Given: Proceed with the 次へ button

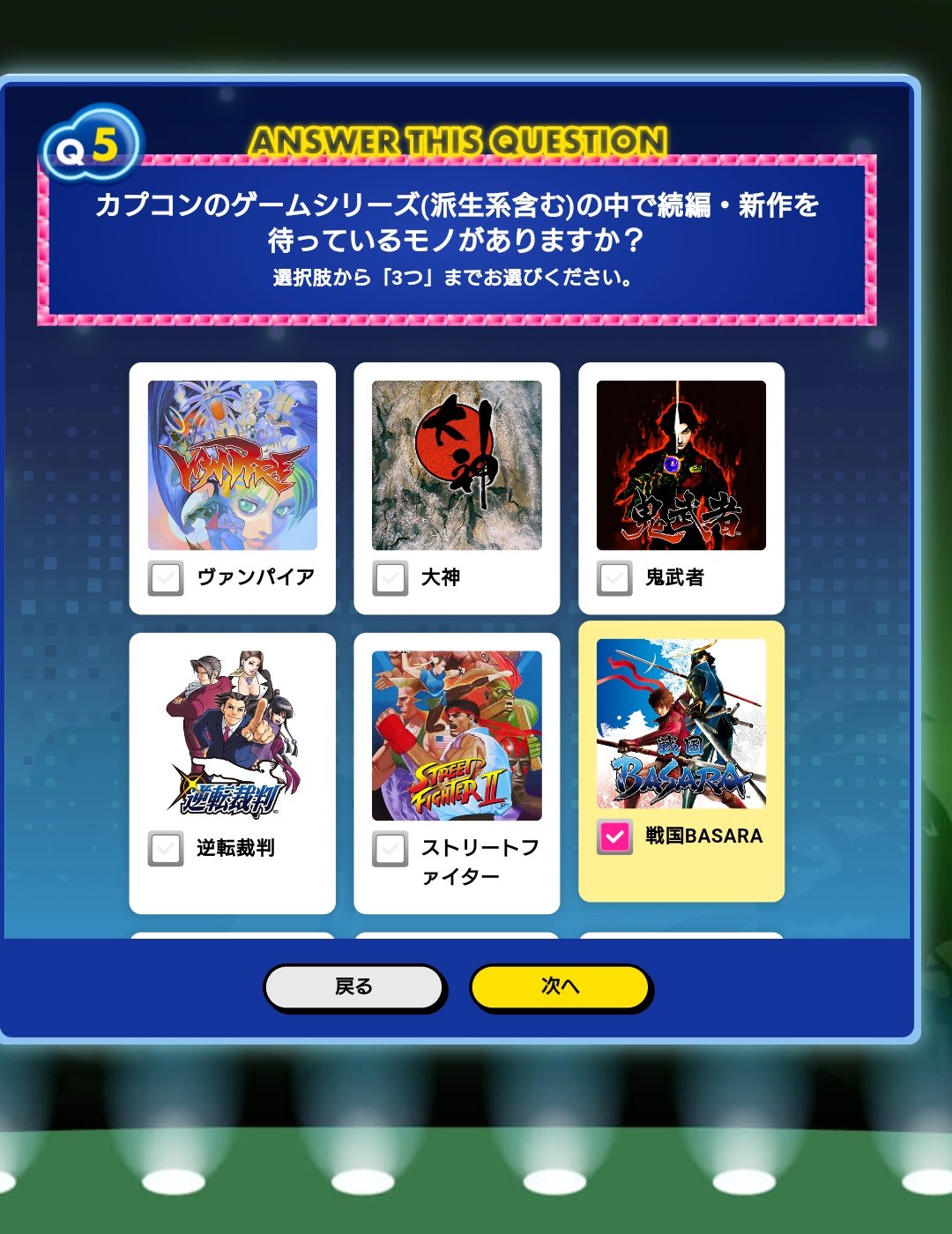Looking at the screenshot, I should (561, 986).
